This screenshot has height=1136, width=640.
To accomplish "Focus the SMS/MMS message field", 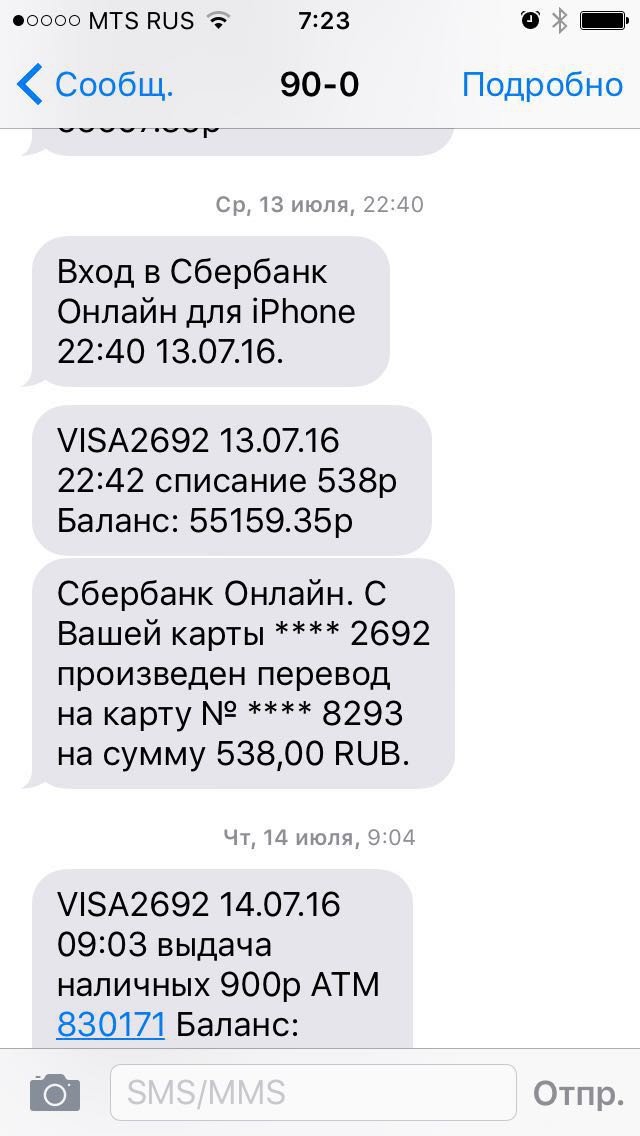I will (x=313, y=1093).
